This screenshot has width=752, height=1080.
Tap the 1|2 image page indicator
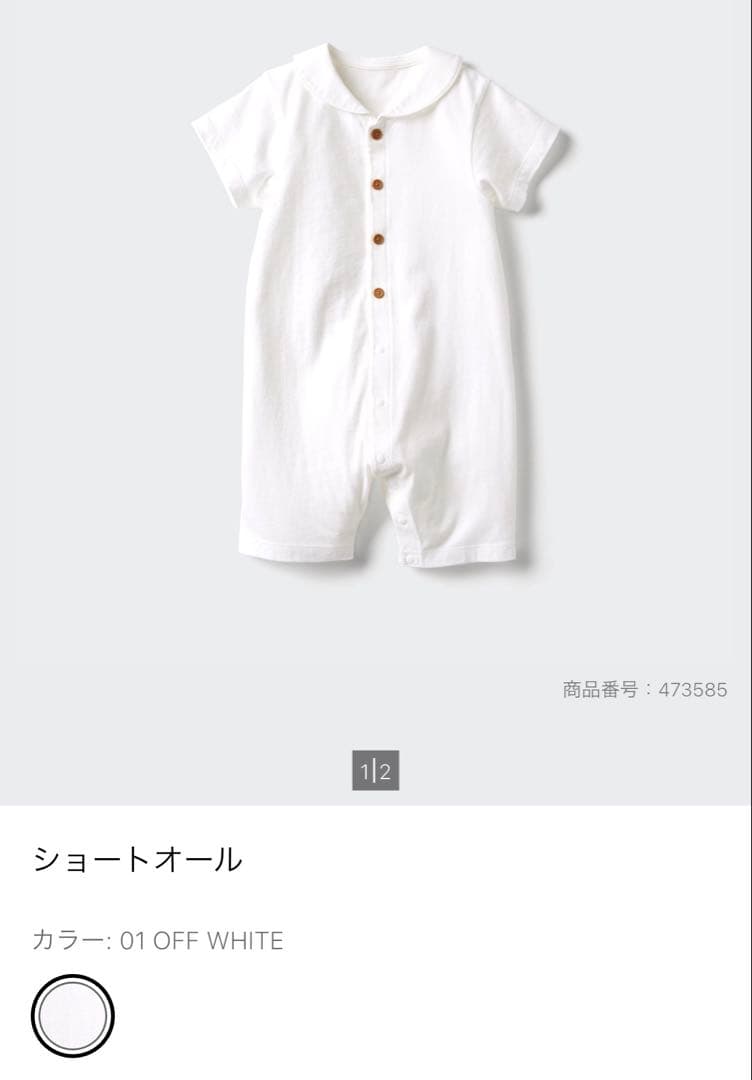pos(375,770)
